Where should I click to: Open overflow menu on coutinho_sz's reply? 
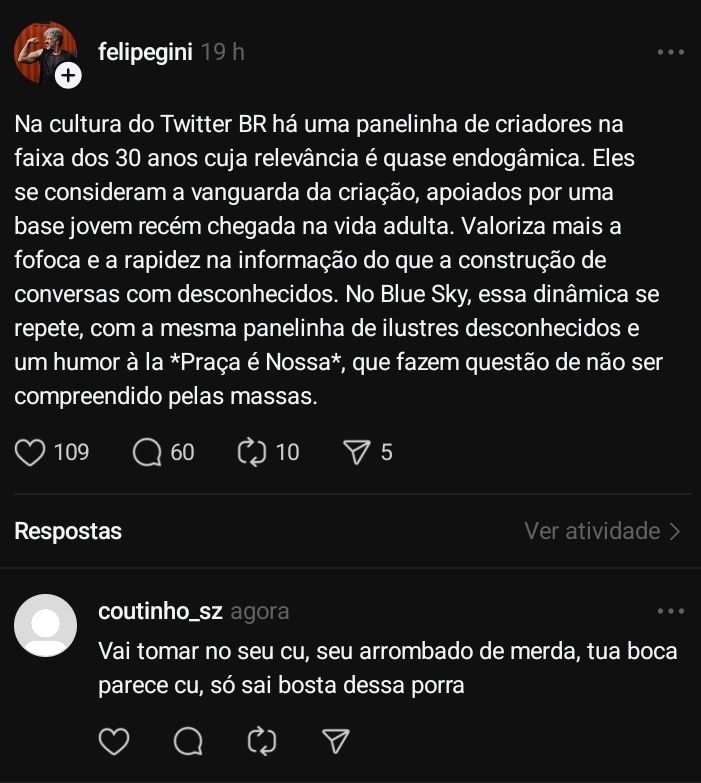click(x=671, y=611)
